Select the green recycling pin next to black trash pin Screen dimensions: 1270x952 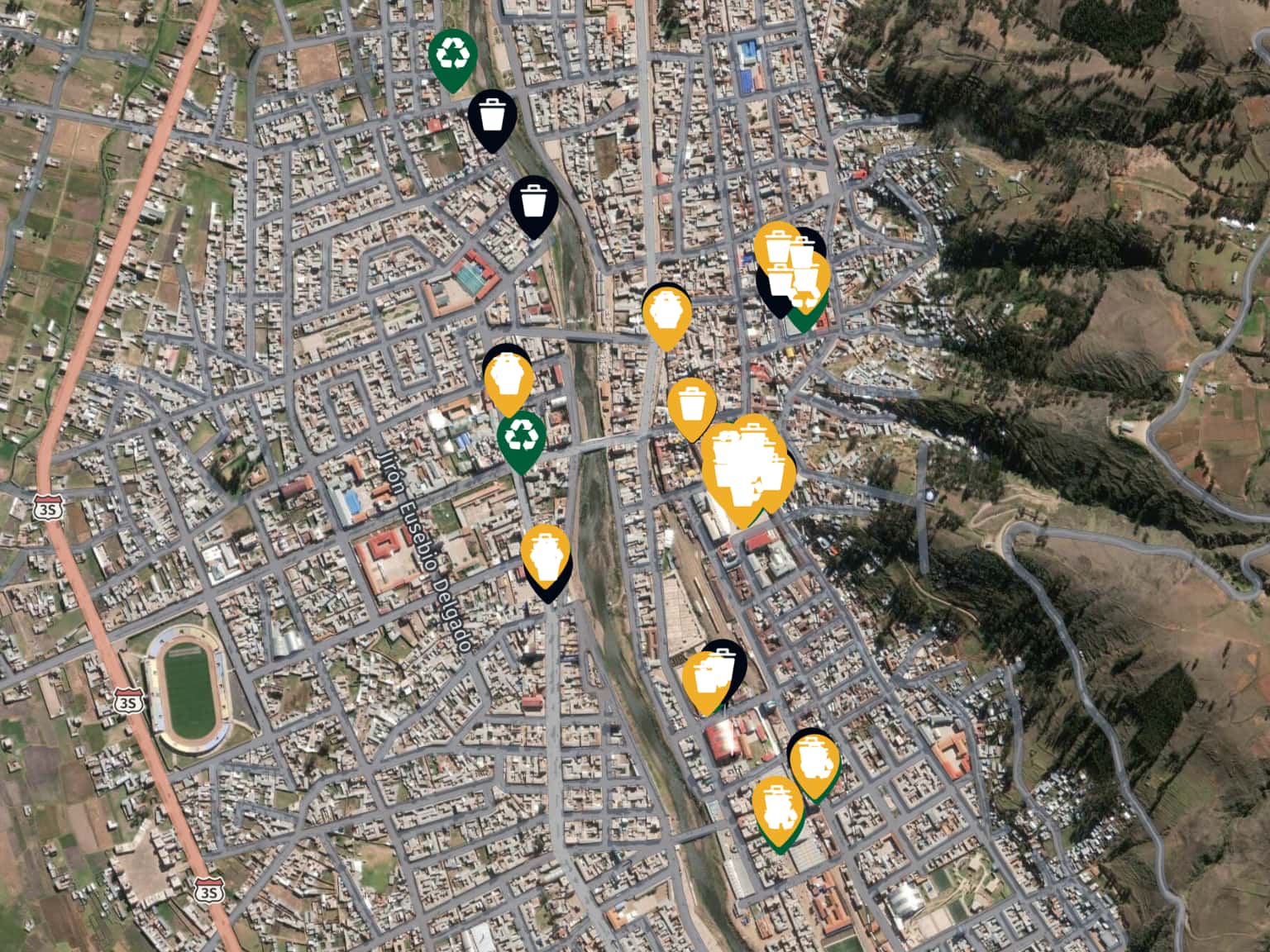click(x=452, y=55)
